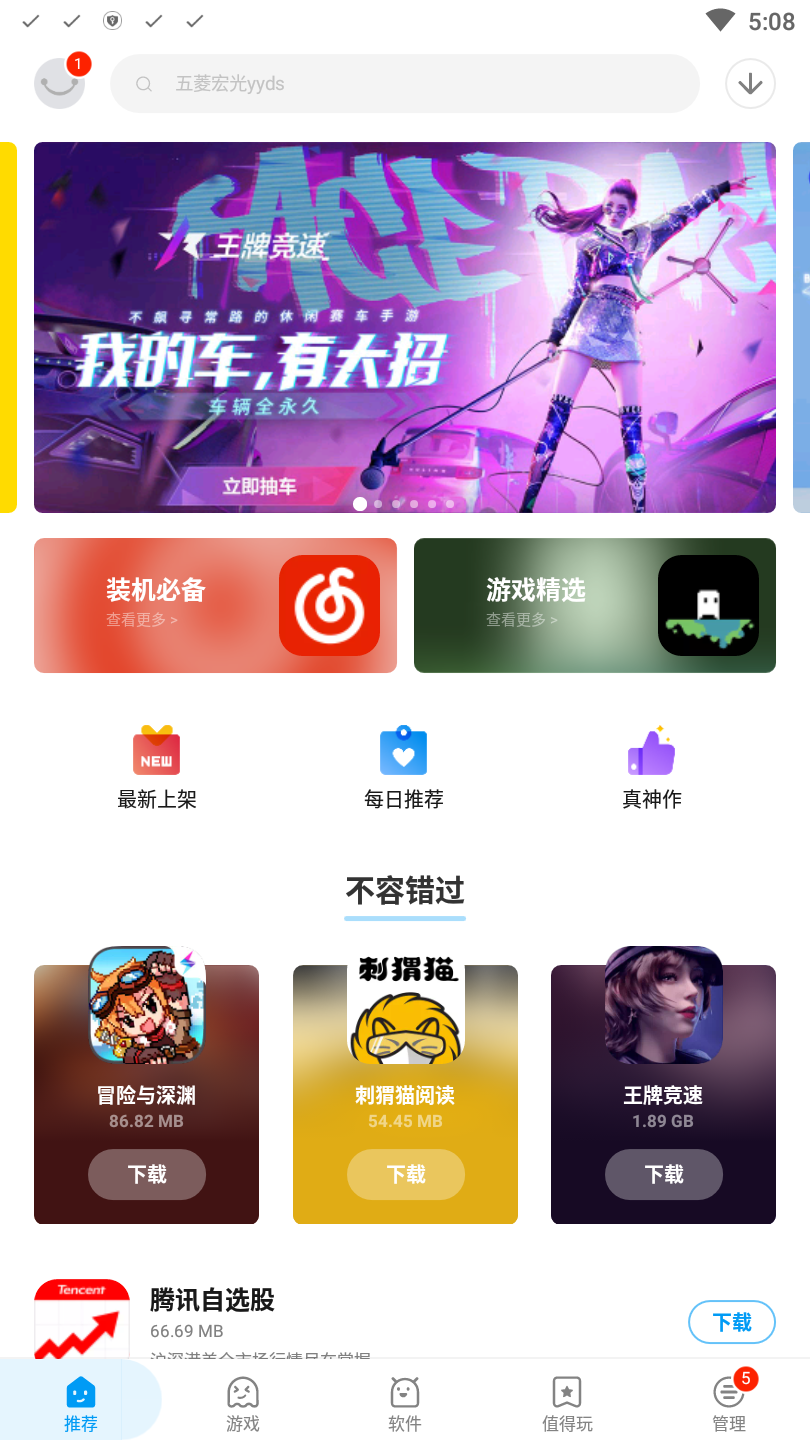Download 刺猬猫阅读 from the featured row
Viewport: 810px width, 1440px height.
coord(405,1174)
